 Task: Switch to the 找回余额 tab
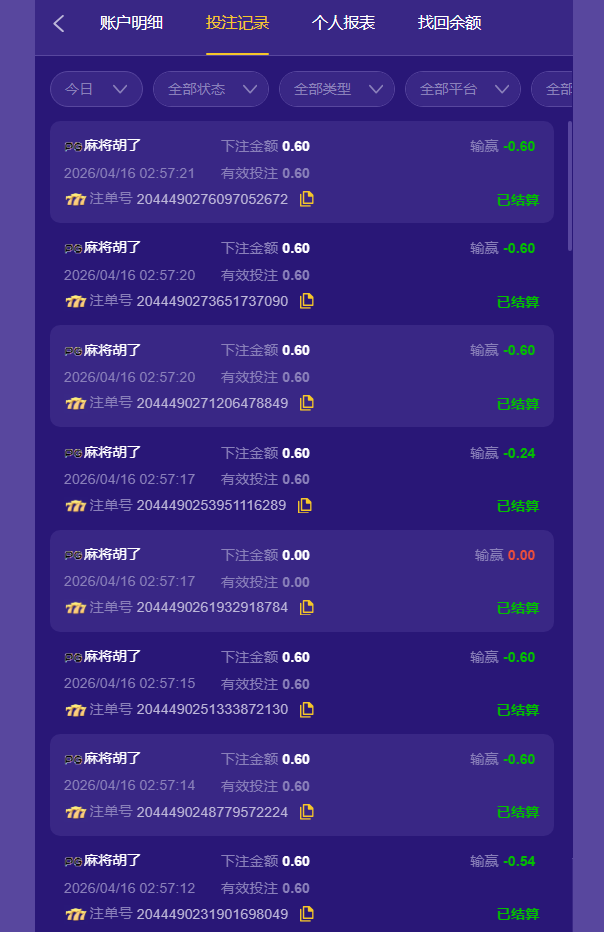449,23
